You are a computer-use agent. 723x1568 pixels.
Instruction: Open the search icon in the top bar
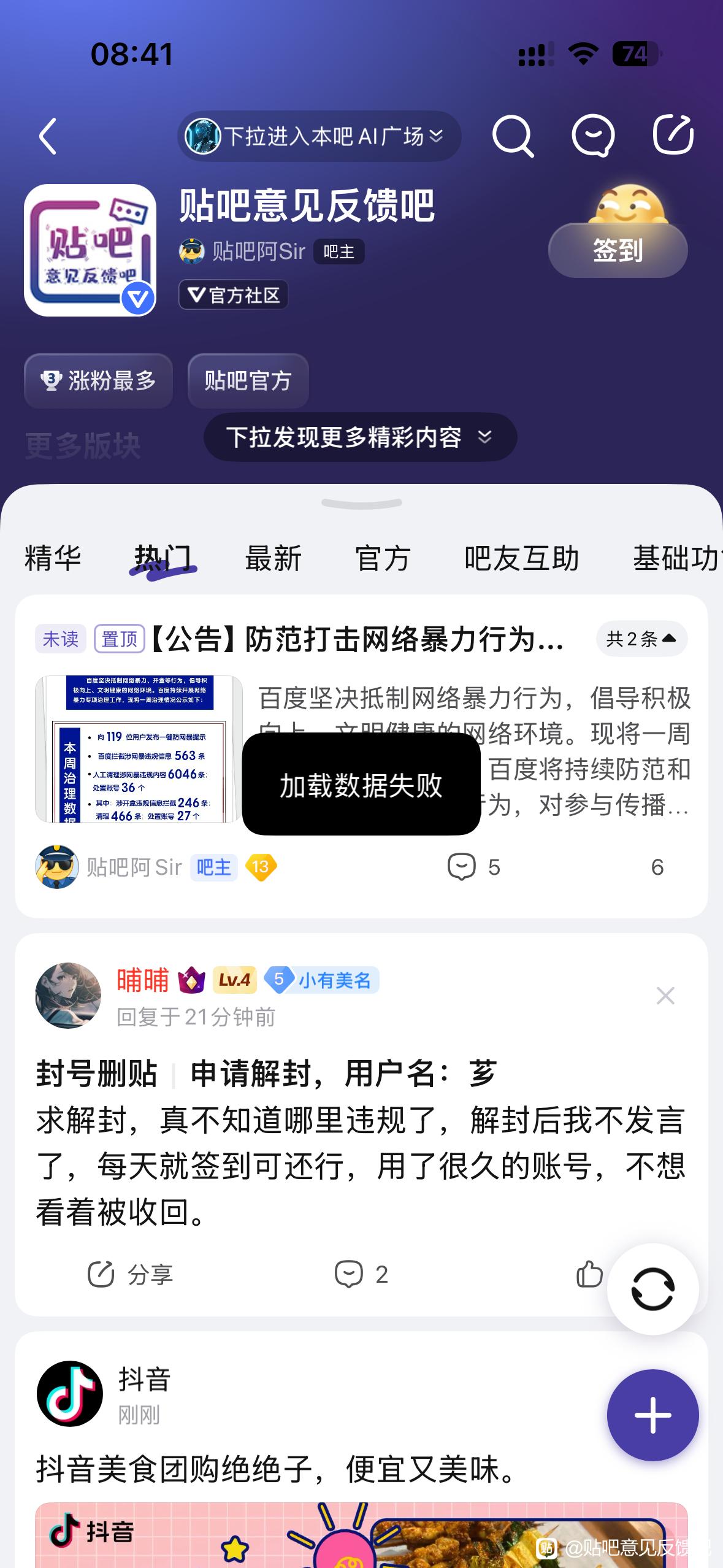coord(513,136)
